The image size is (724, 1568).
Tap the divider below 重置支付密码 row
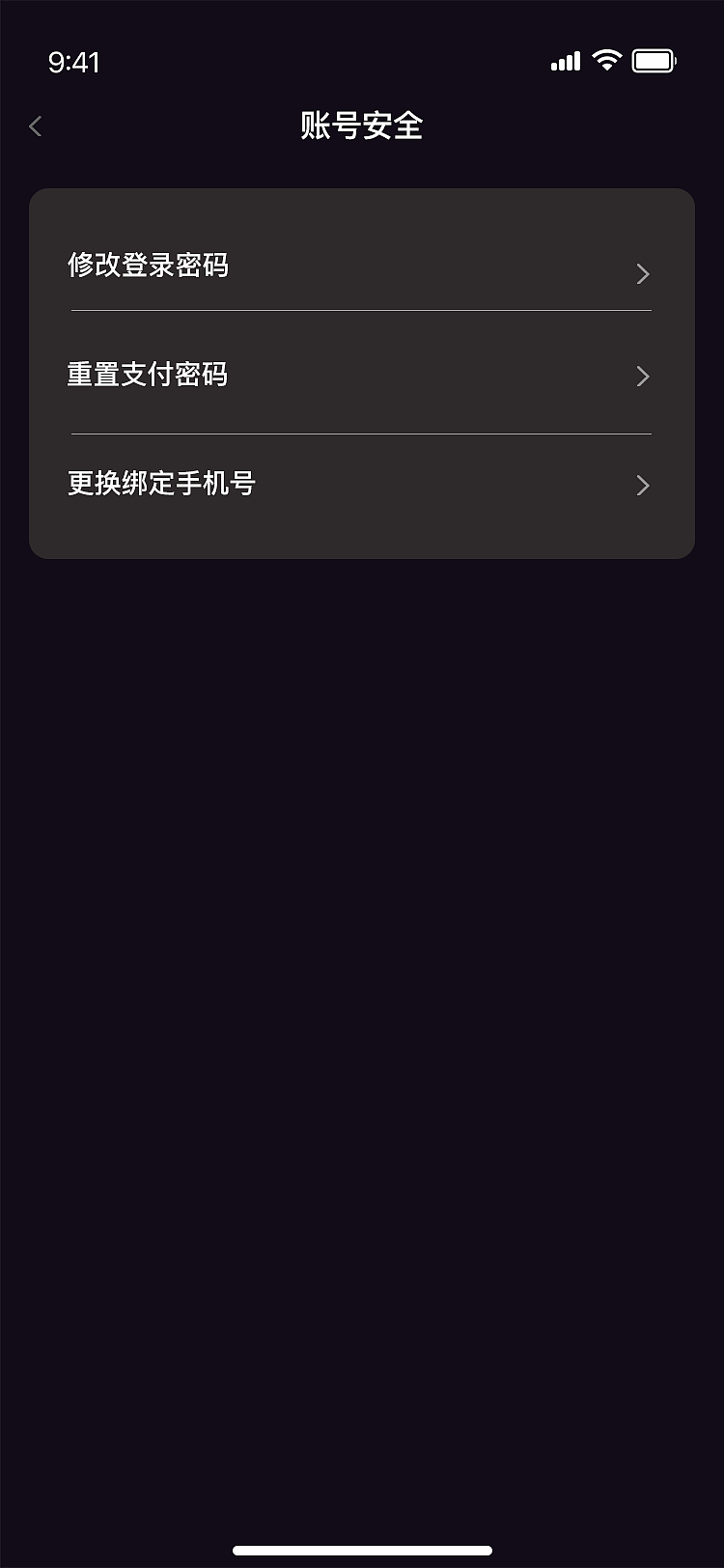pos(360,433)
